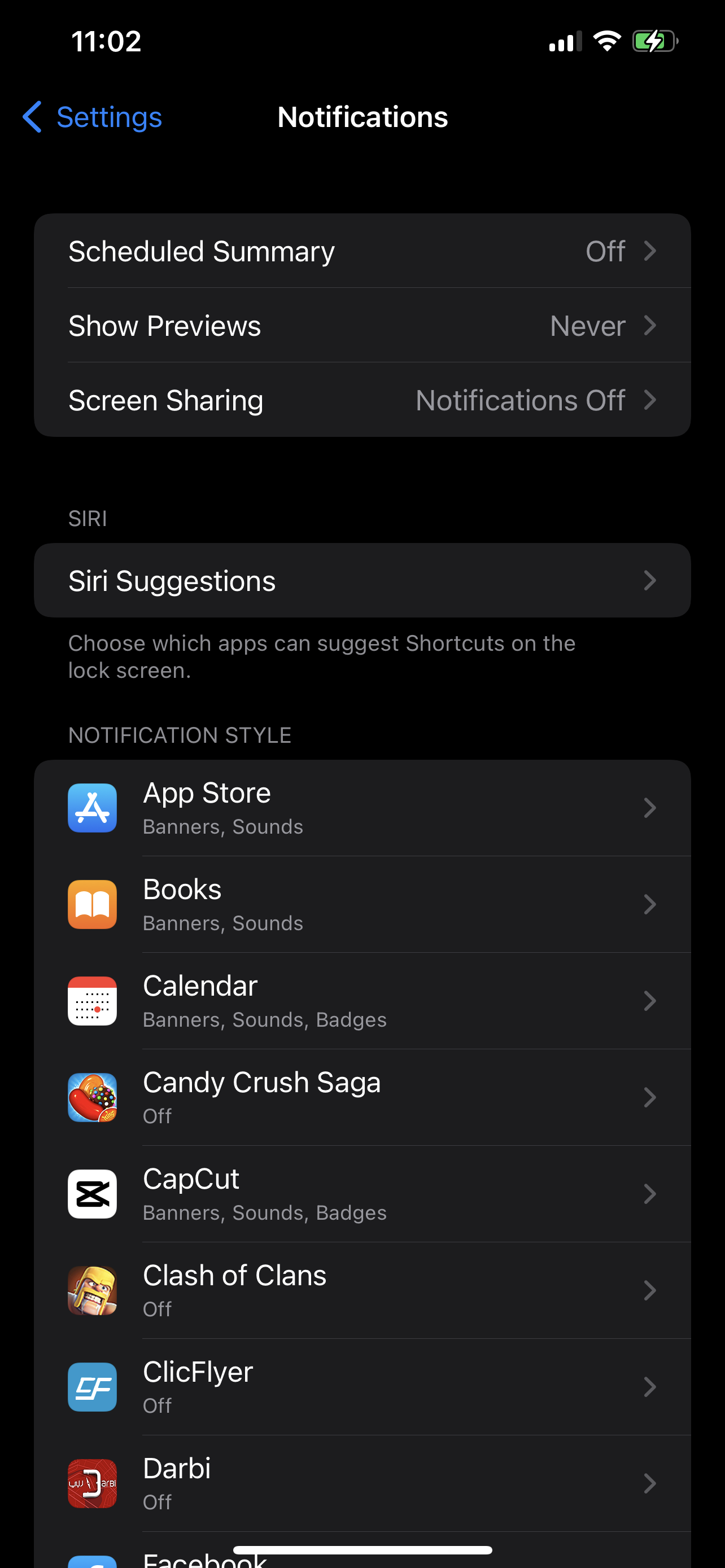Tap the Candy Crush Saga icon
The image size is (725, 1568).
(x=92, y=1097)
